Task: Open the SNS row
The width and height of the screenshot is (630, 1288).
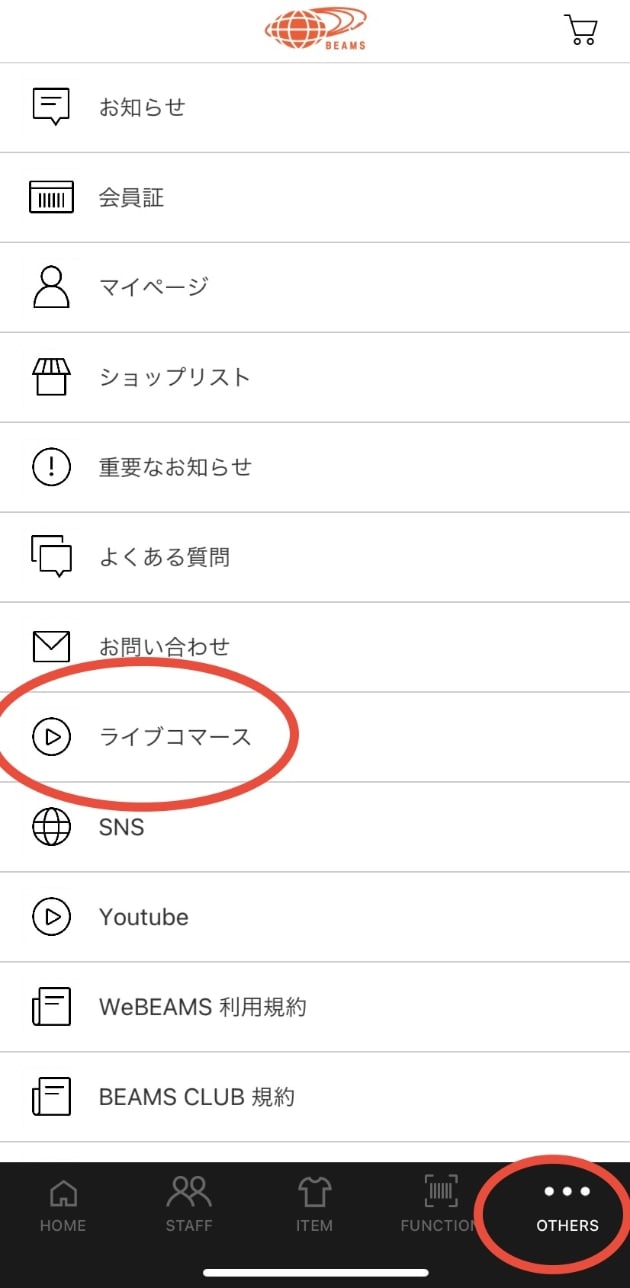Action: (x=315, y=827)
